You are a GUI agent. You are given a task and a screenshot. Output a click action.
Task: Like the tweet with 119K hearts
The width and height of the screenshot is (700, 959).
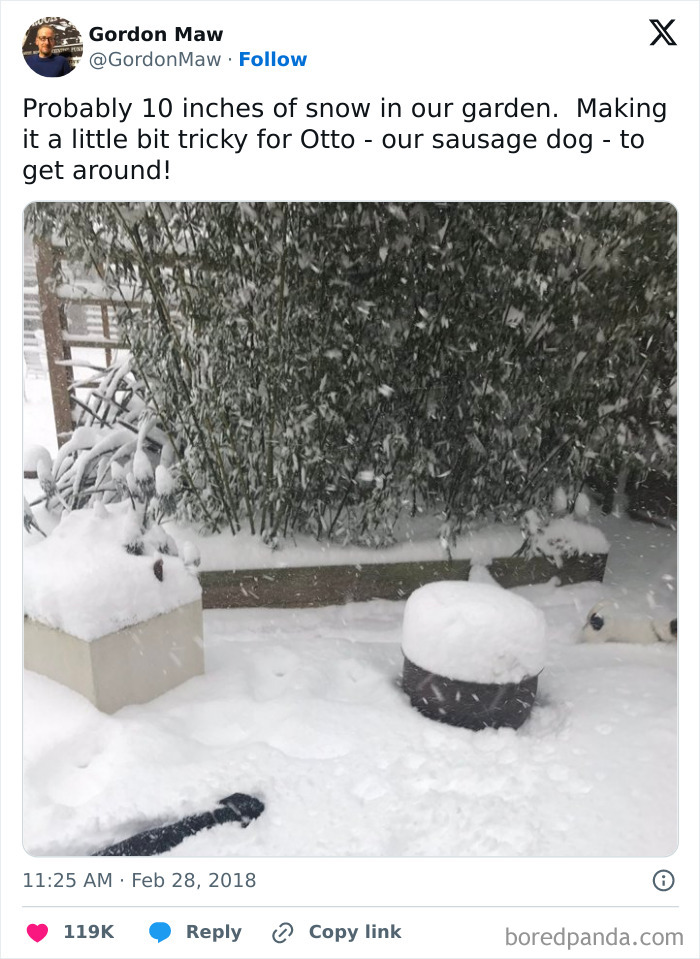[x=38, y=932]
